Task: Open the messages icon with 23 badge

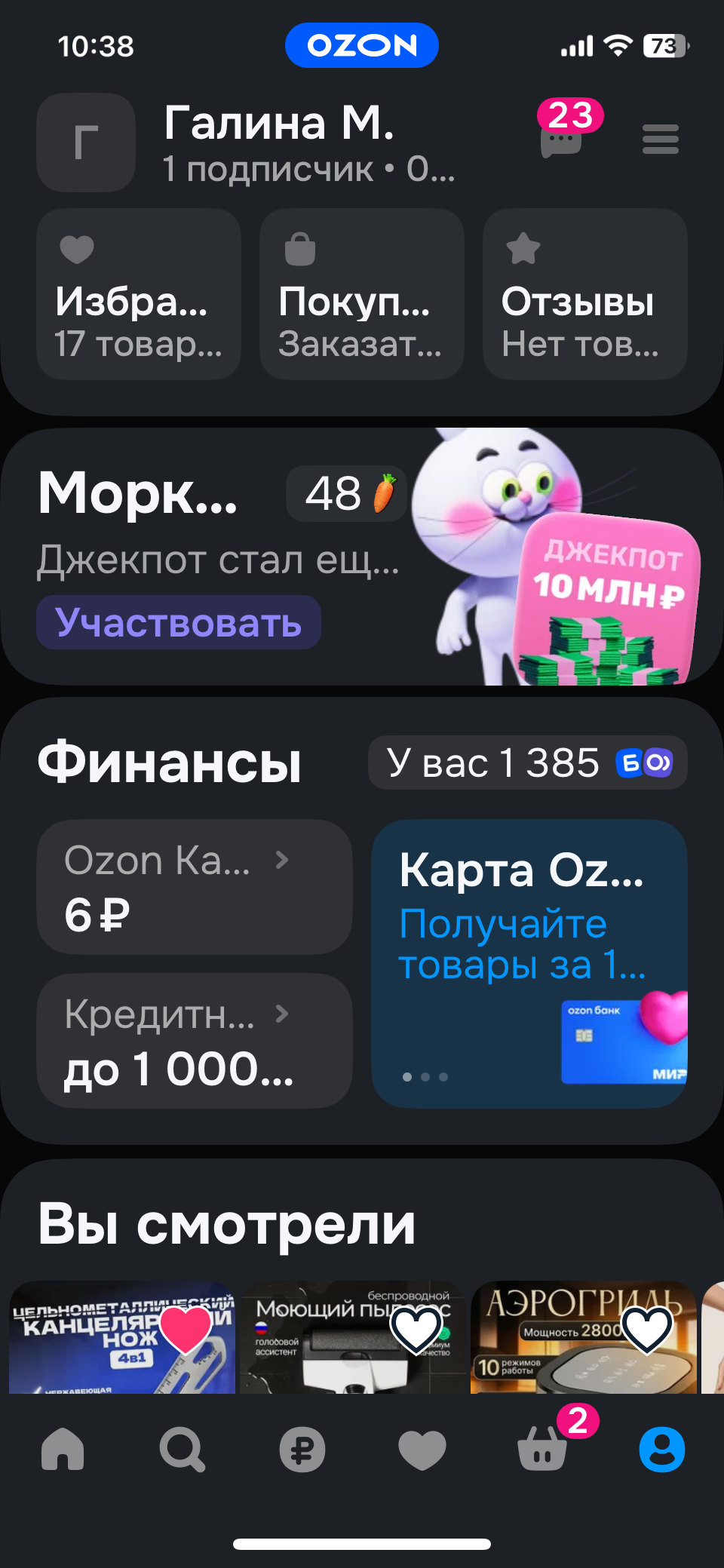Action: coord(562,139)
